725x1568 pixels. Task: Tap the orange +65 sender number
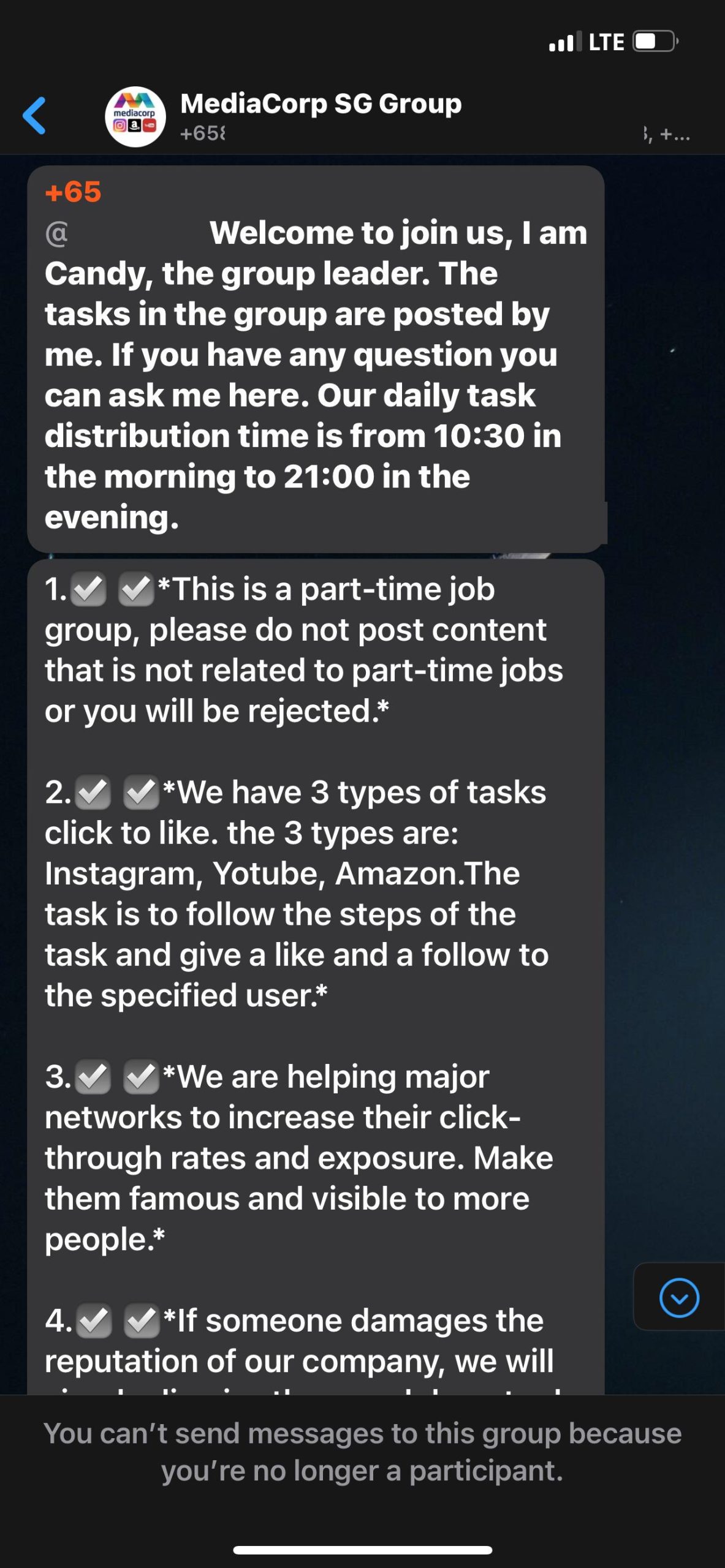[x=73, y=192]
